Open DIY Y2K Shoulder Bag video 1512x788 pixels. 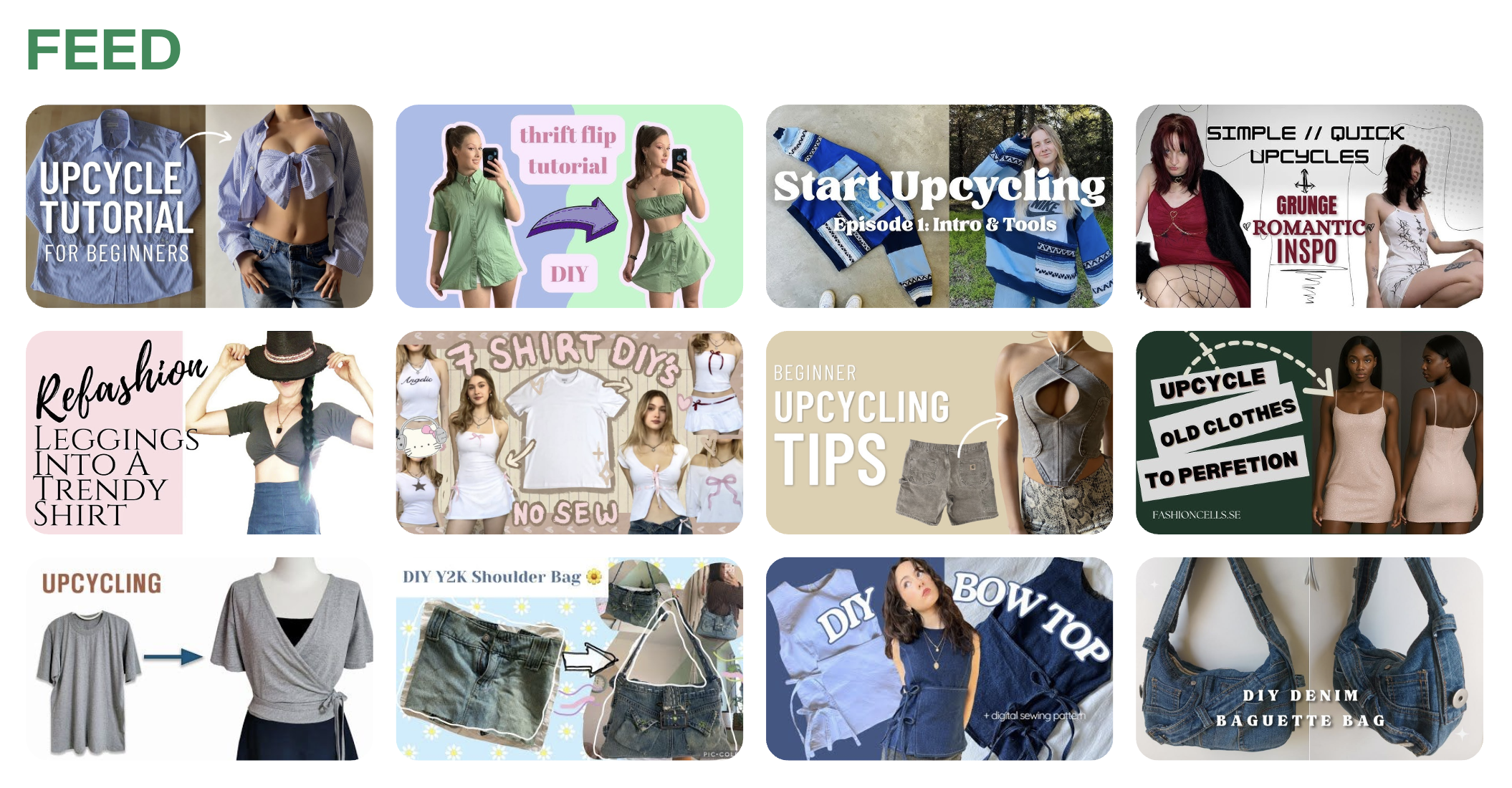[x=569, y=658]
